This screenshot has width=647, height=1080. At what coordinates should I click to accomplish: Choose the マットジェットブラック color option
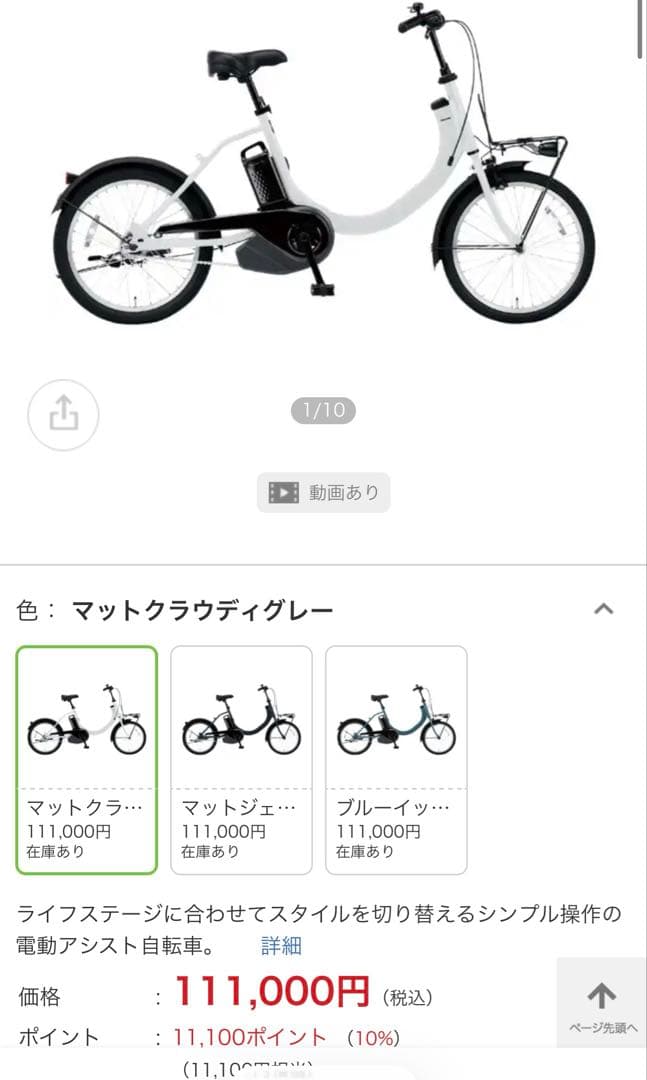241,760
